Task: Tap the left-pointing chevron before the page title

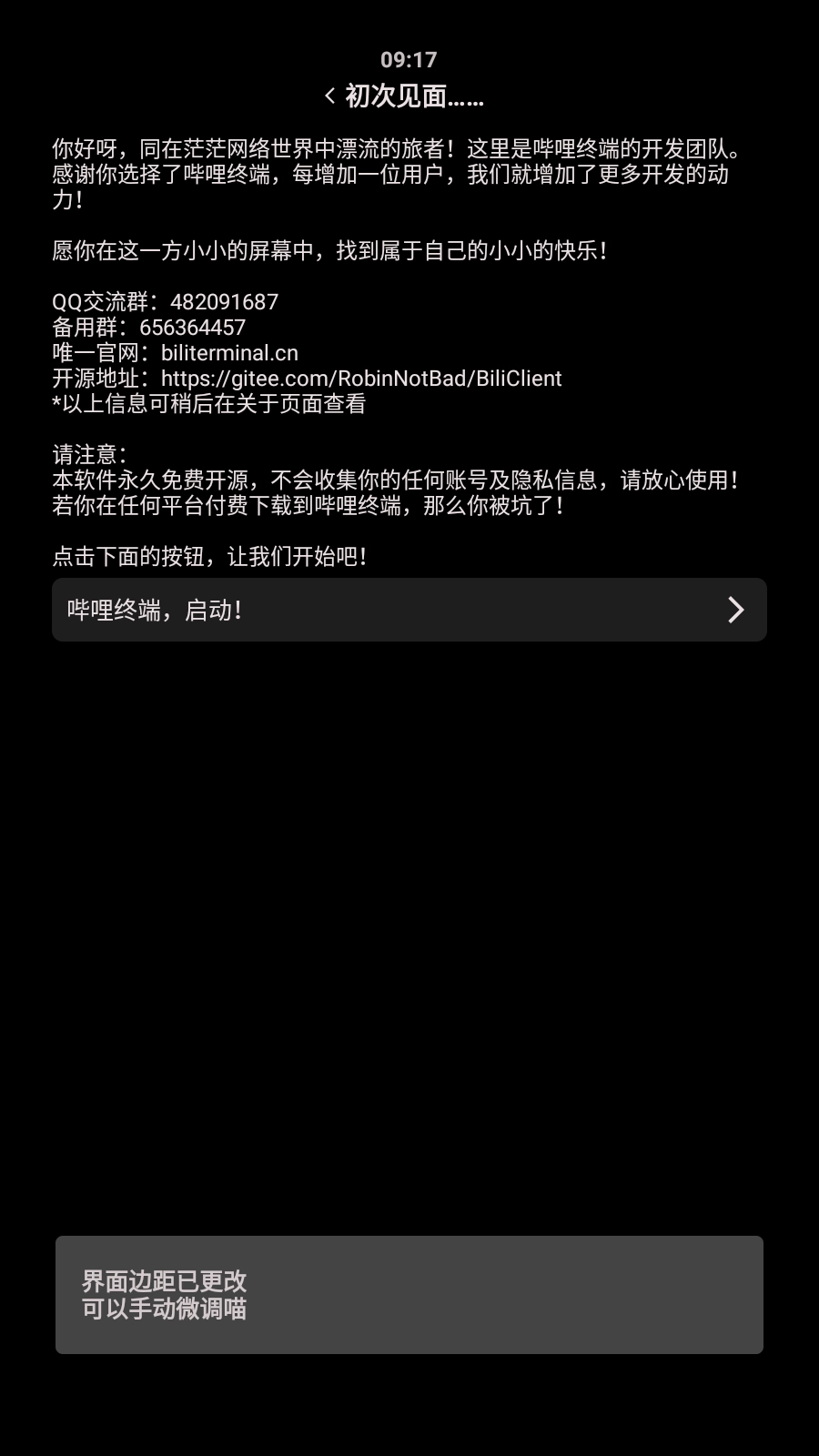Action: (x=329, y=96)
